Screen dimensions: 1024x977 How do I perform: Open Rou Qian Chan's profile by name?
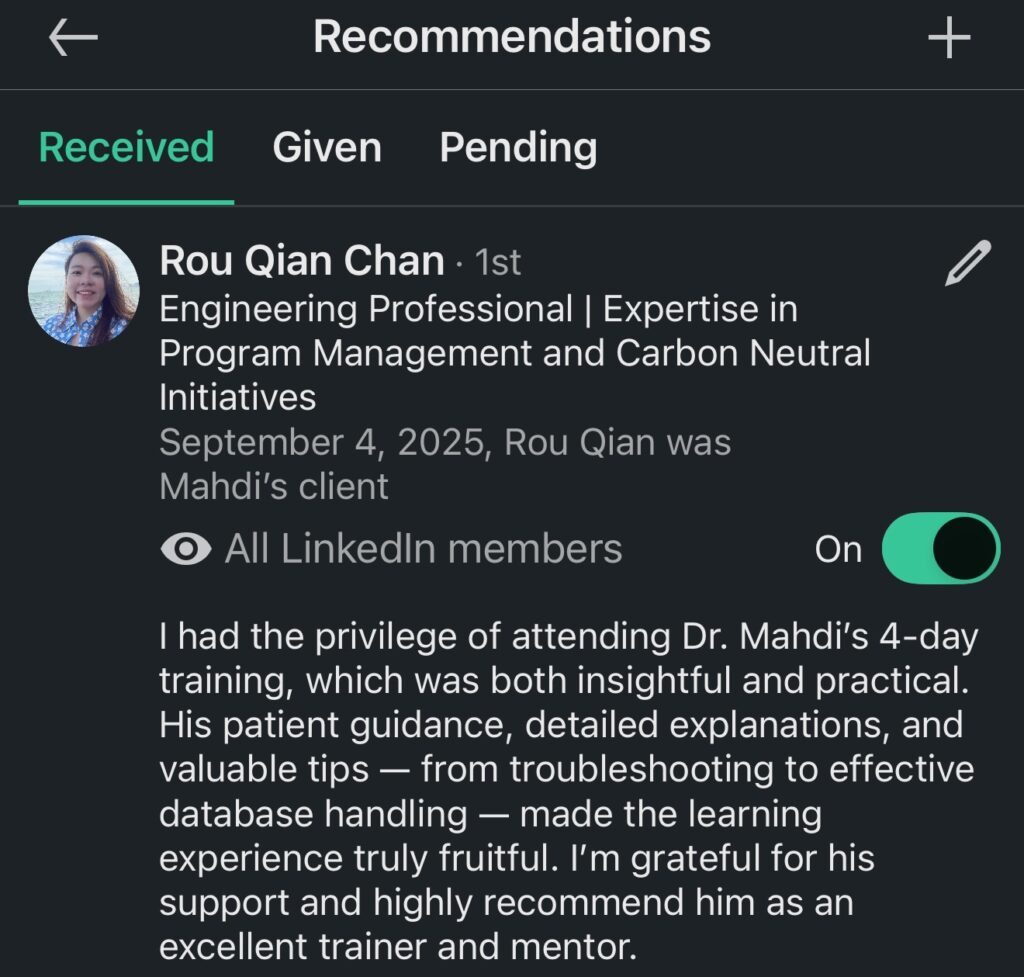tap(302, 262)
